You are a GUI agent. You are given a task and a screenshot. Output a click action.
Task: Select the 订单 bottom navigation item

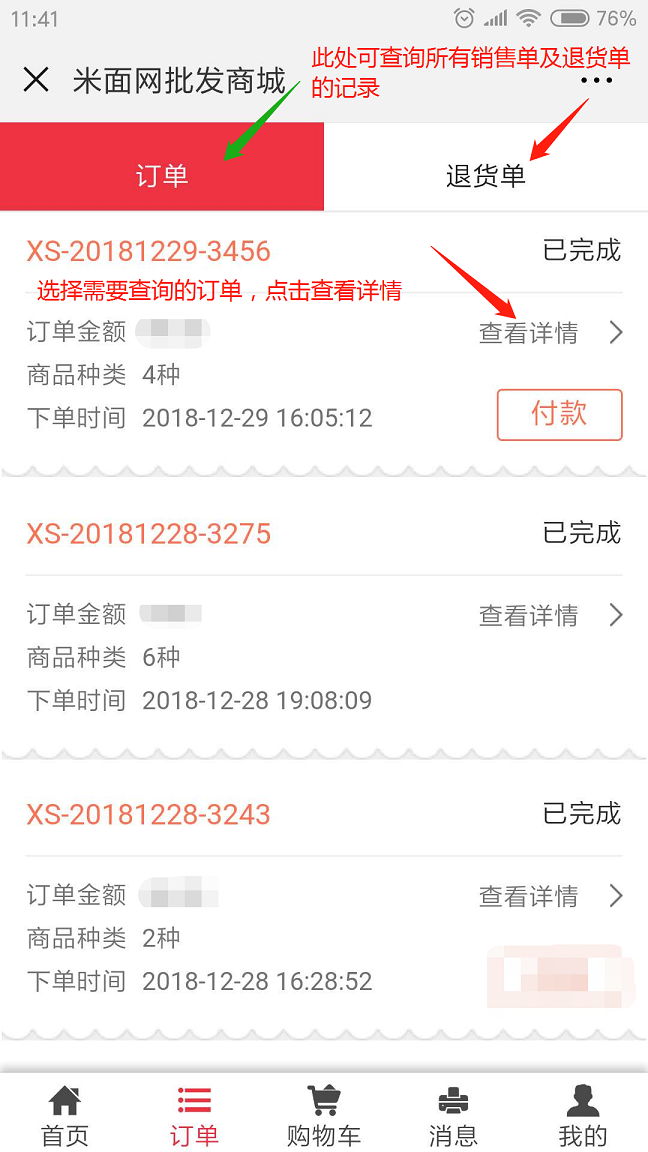(194, 1115)
